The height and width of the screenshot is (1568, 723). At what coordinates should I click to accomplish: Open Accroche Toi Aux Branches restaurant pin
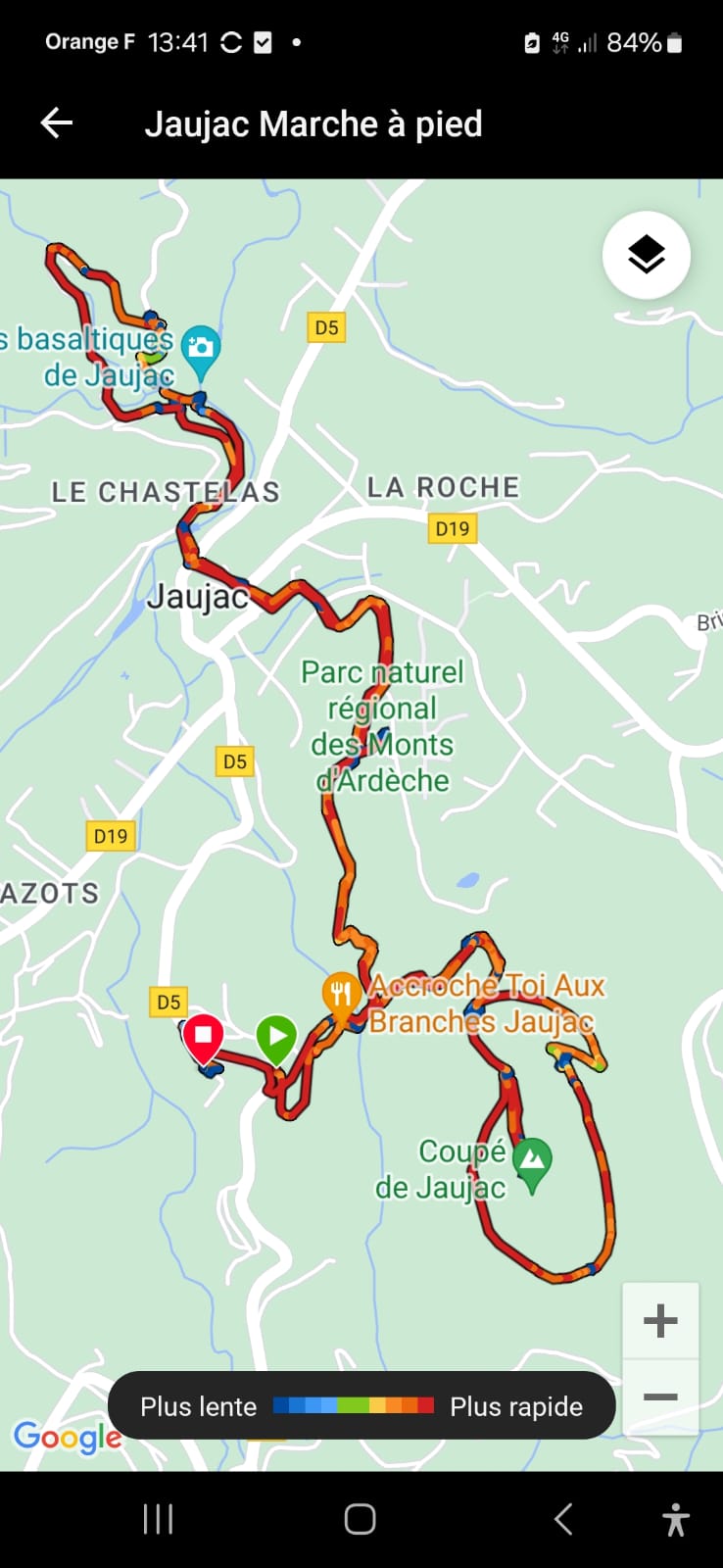pyautogui.click(x=340, y=996)
